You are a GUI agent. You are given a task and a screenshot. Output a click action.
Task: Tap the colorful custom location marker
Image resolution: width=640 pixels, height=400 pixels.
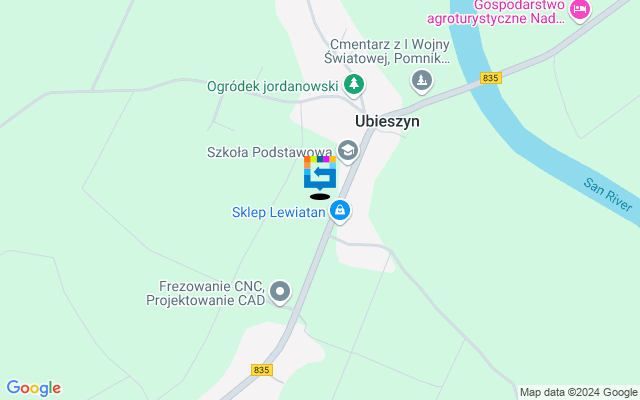tap(320, 173)
